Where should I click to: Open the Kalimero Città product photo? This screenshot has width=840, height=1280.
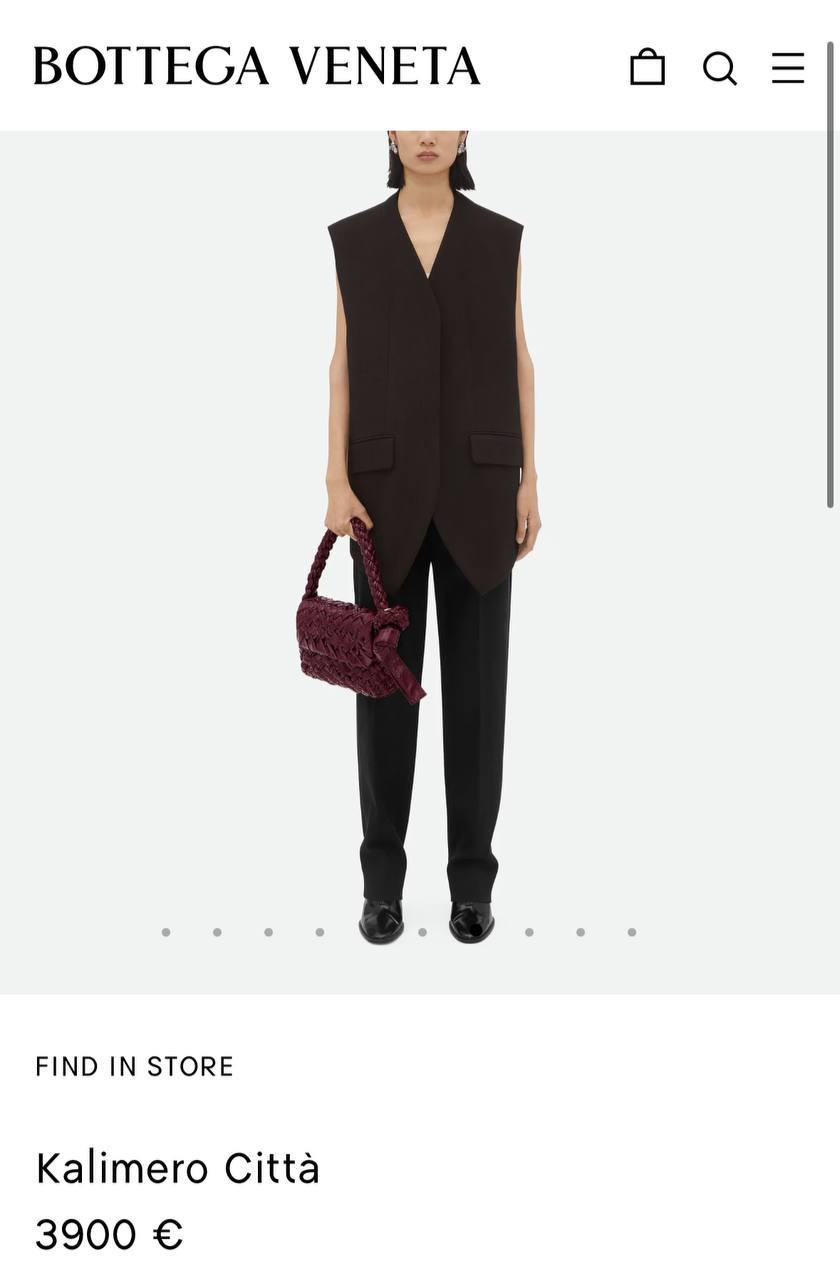(x=420, y=540)
